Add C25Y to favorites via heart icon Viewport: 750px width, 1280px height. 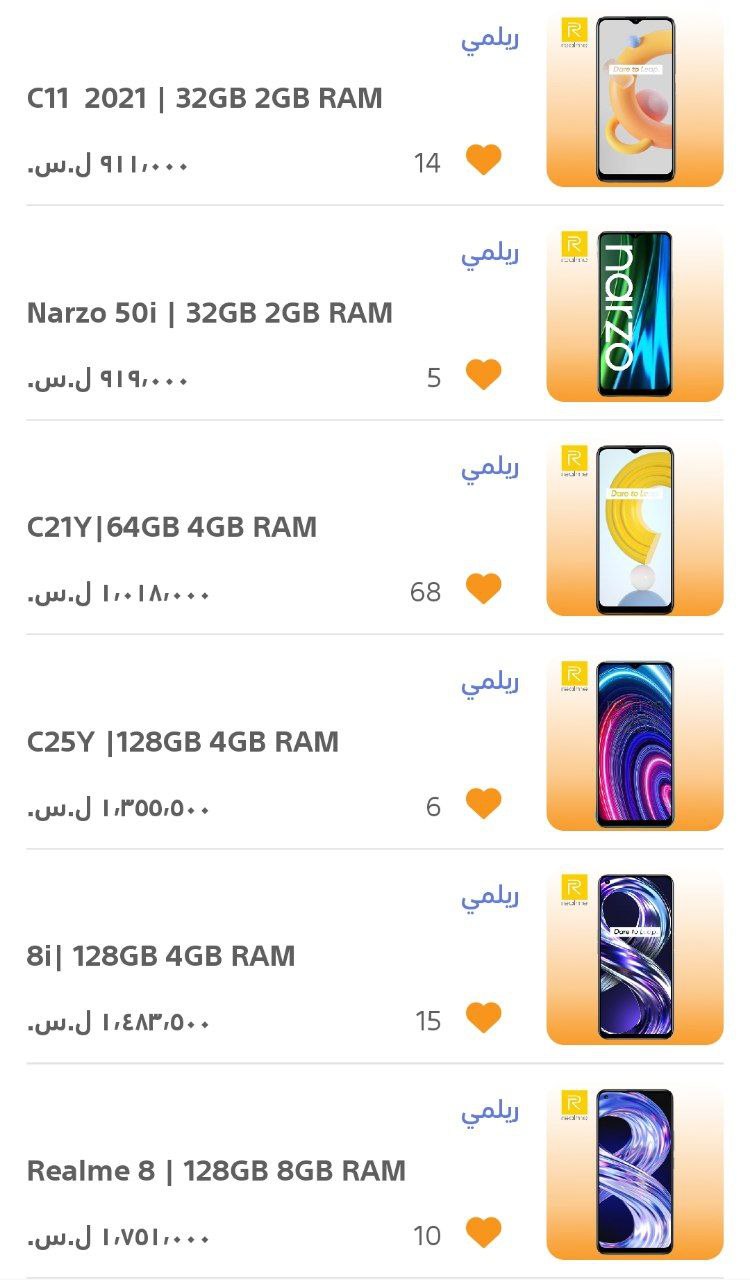[484, 804]
